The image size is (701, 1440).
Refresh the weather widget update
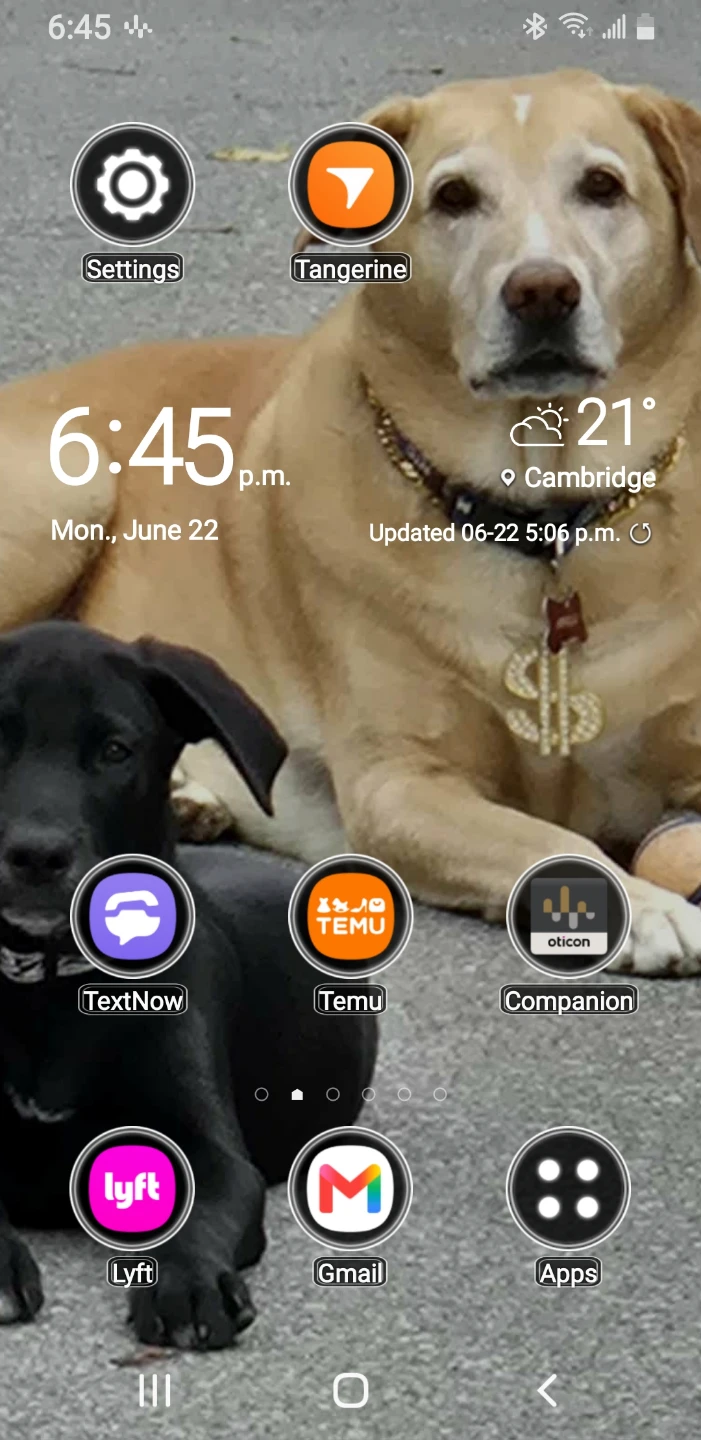(640, 533)
